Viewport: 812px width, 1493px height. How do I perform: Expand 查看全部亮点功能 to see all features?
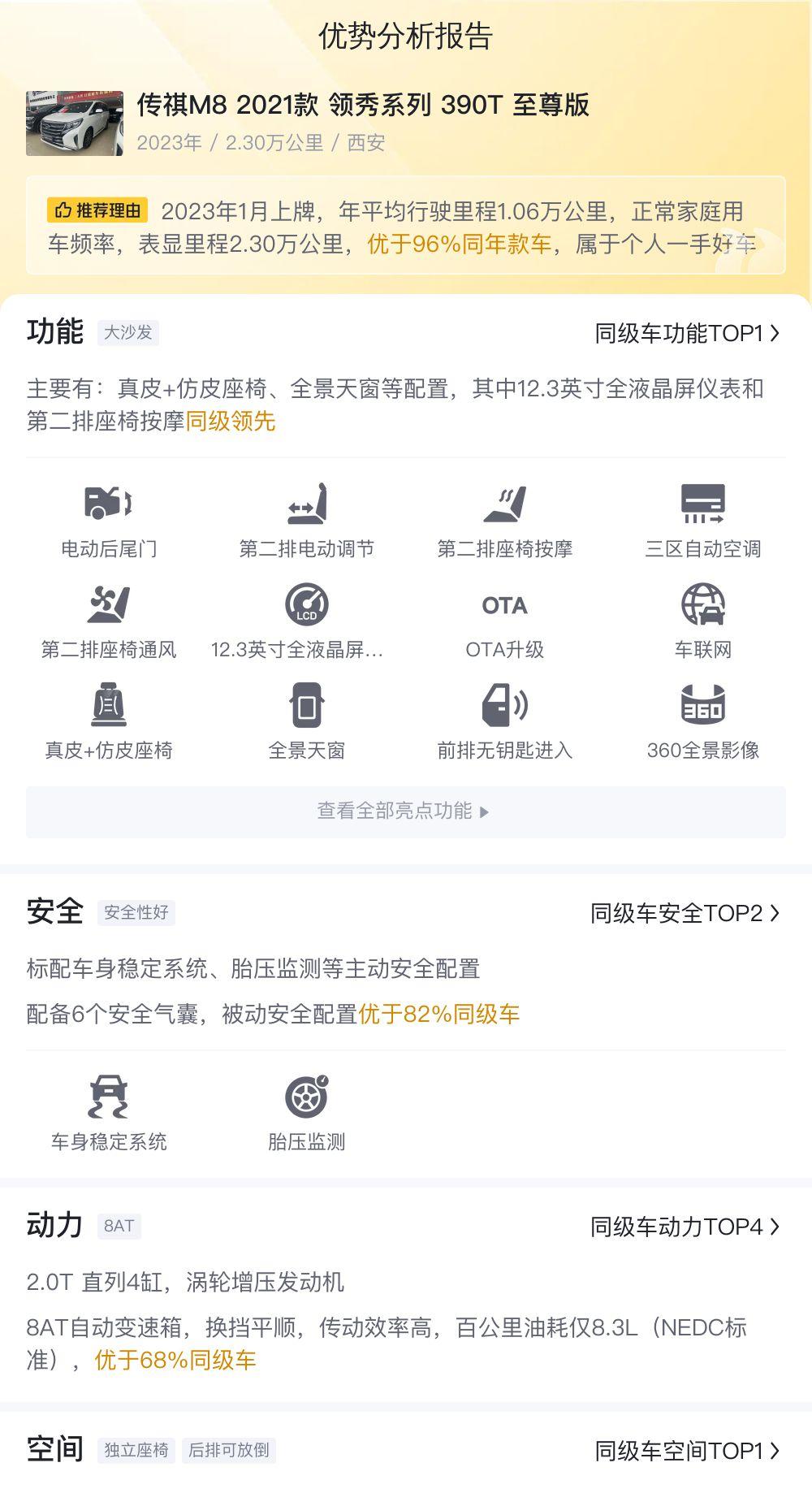coord(406,811)
